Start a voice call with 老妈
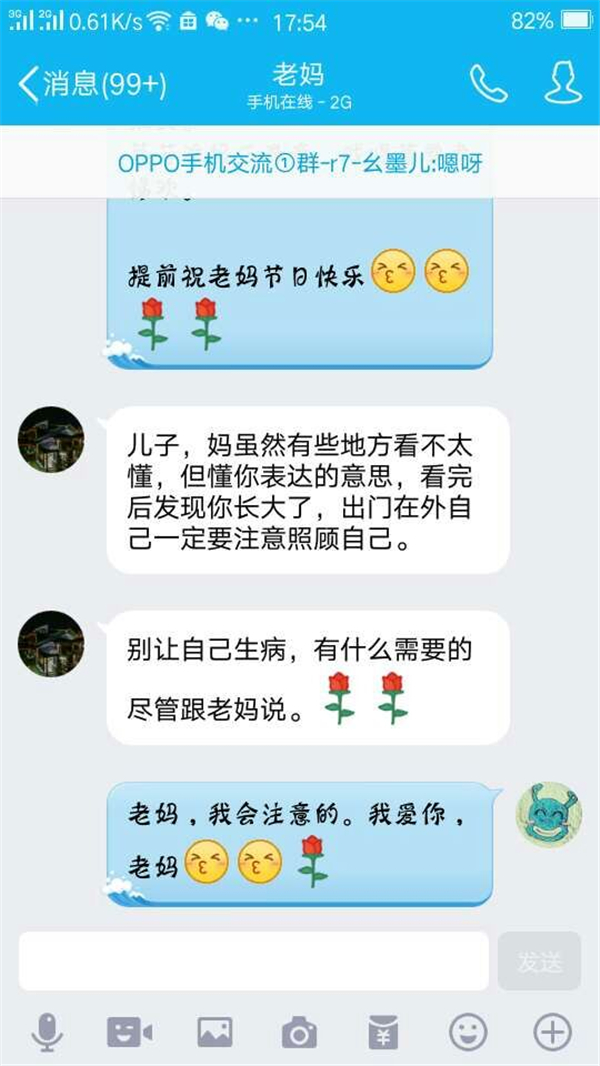 point(488,84)
